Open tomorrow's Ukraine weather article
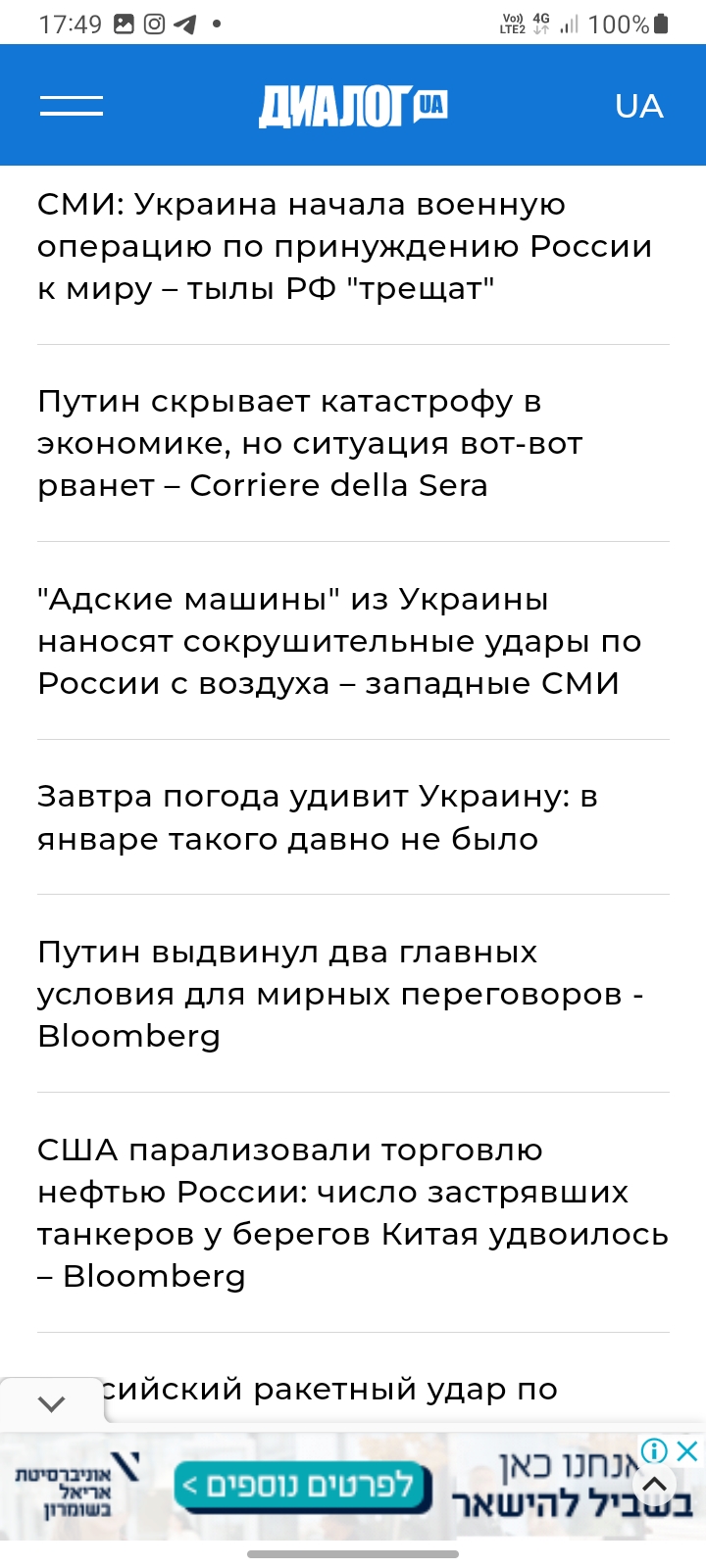Screen dimensions: 706x1568 pos(318,817)
